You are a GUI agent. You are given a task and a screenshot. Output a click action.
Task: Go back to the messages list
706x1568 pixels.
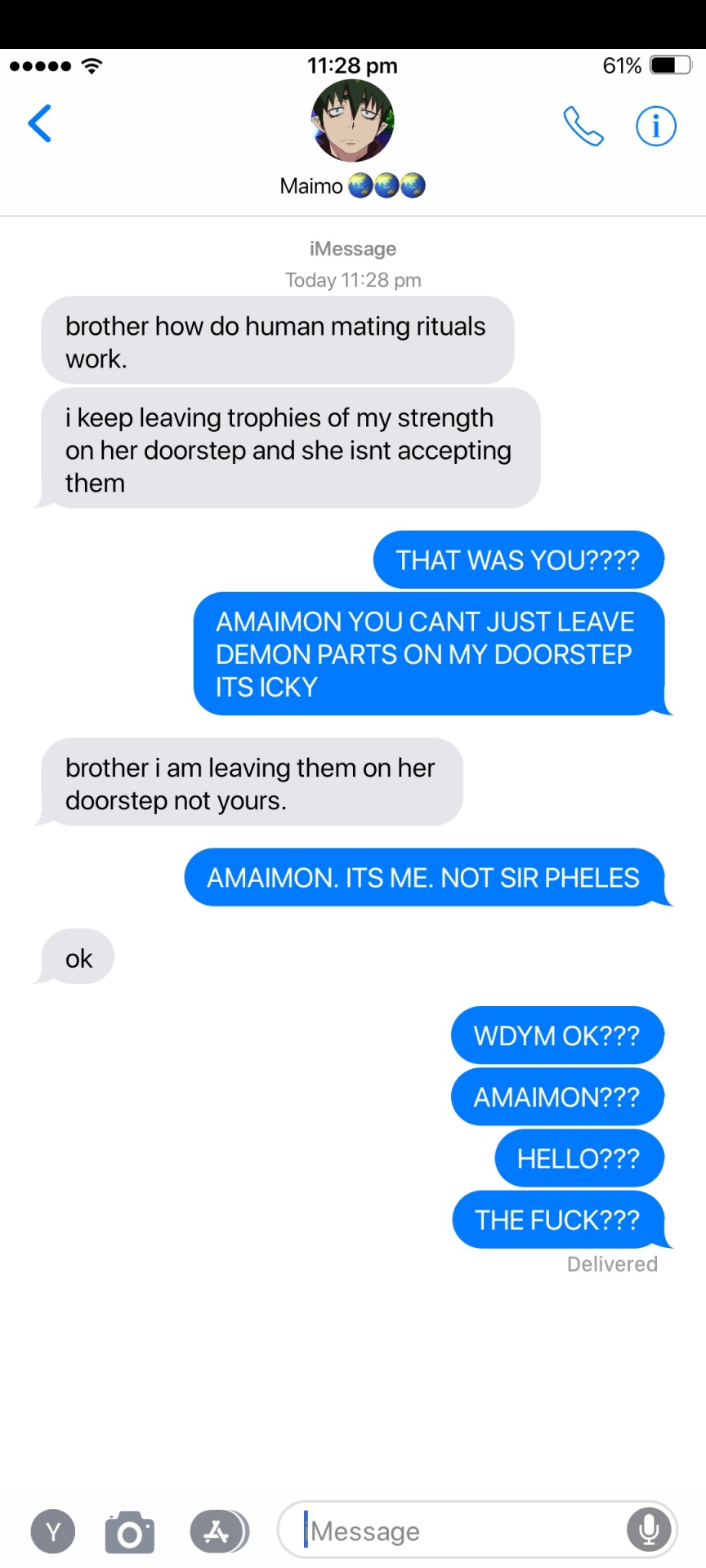40,123
